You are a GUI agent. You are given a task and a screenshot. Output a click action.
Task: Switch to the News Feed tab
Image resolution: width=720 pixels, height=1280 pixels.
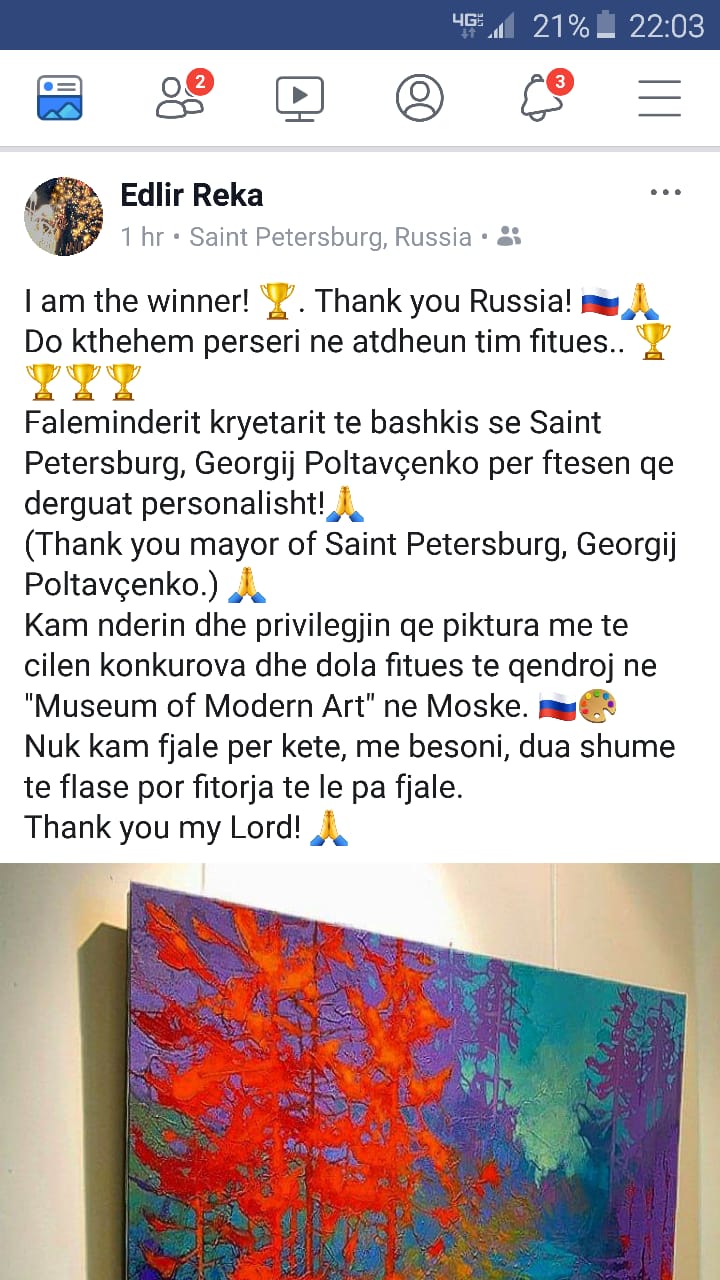(x=60, y=98)
